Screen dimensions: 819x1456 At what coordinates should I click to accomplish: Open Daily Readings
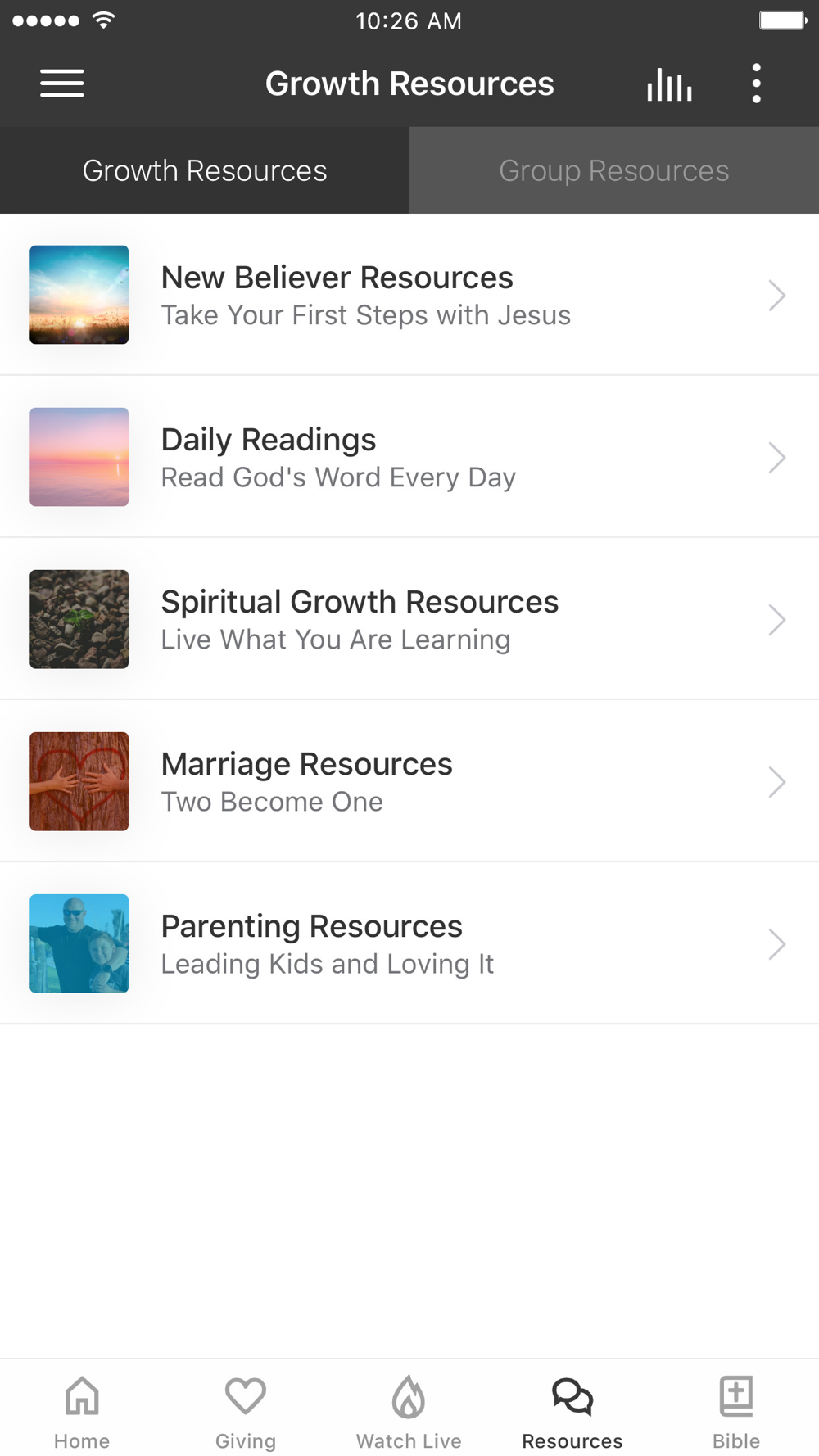(409, 457)
